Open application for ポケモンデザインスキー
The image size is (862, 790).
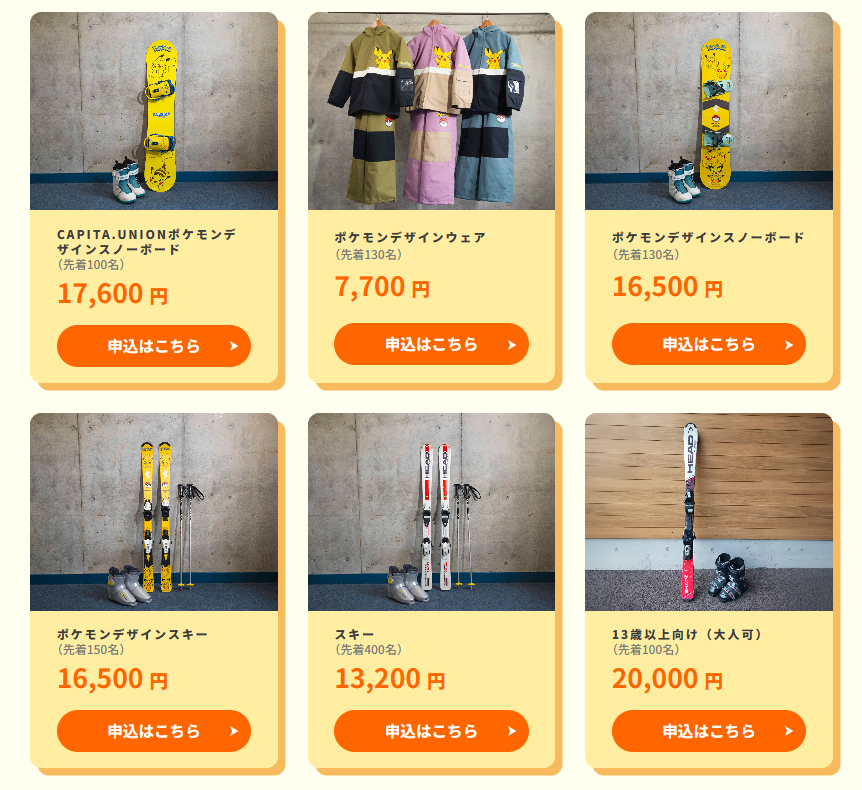pyautogui.click(x=154, y=731)
